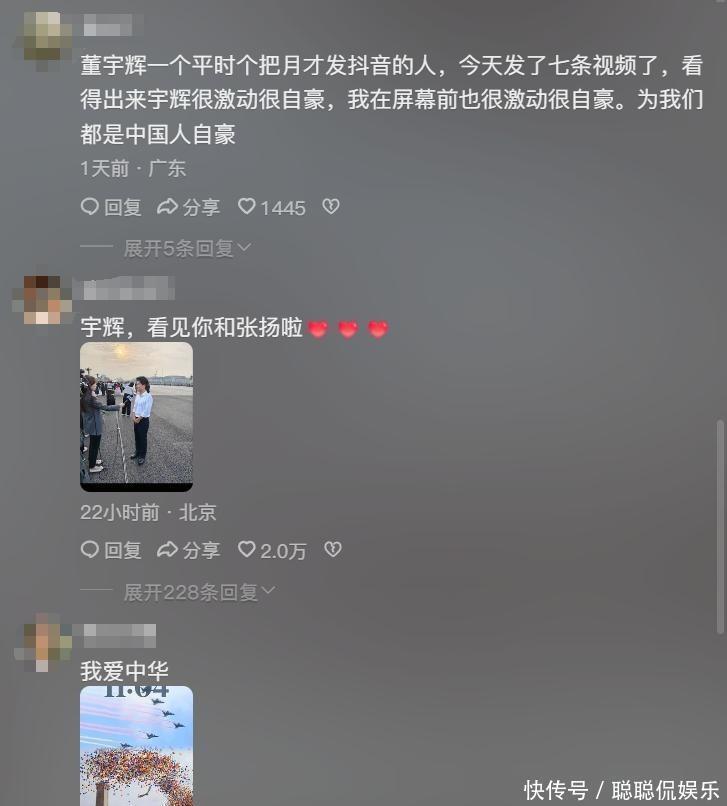This screenshot has height=806, width=727.
Task: Like the comment with 1445 likes
Action: click(271, 207)
